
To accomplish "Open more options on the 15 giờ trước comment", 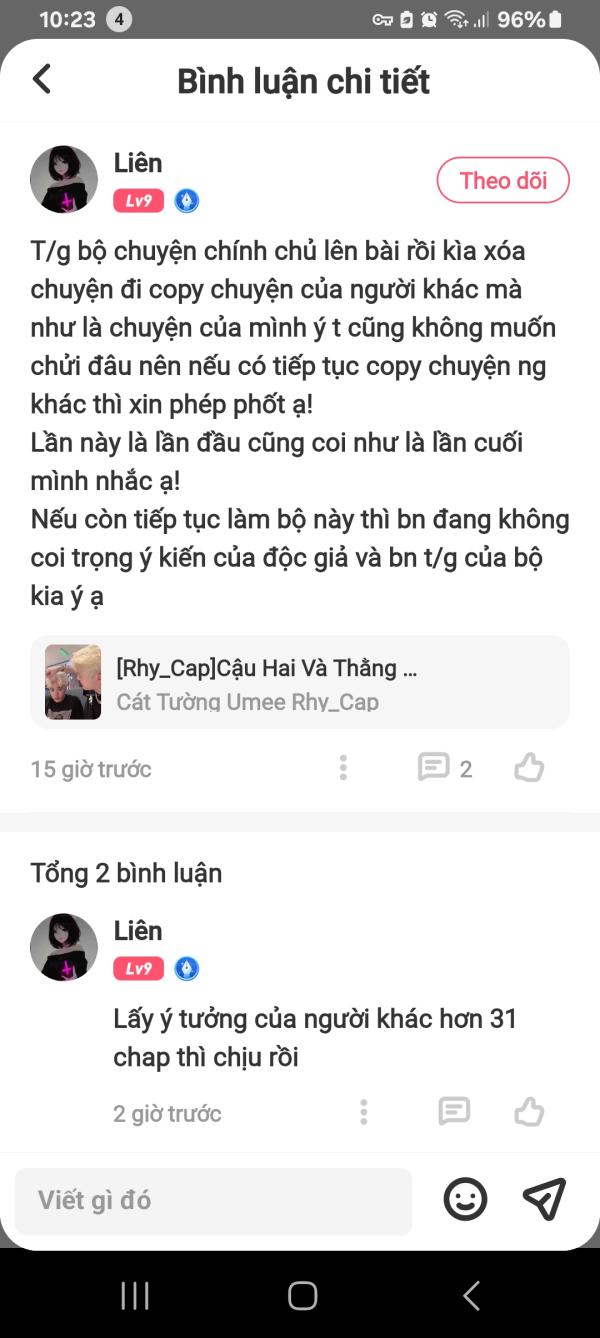I will coord(343,768).
